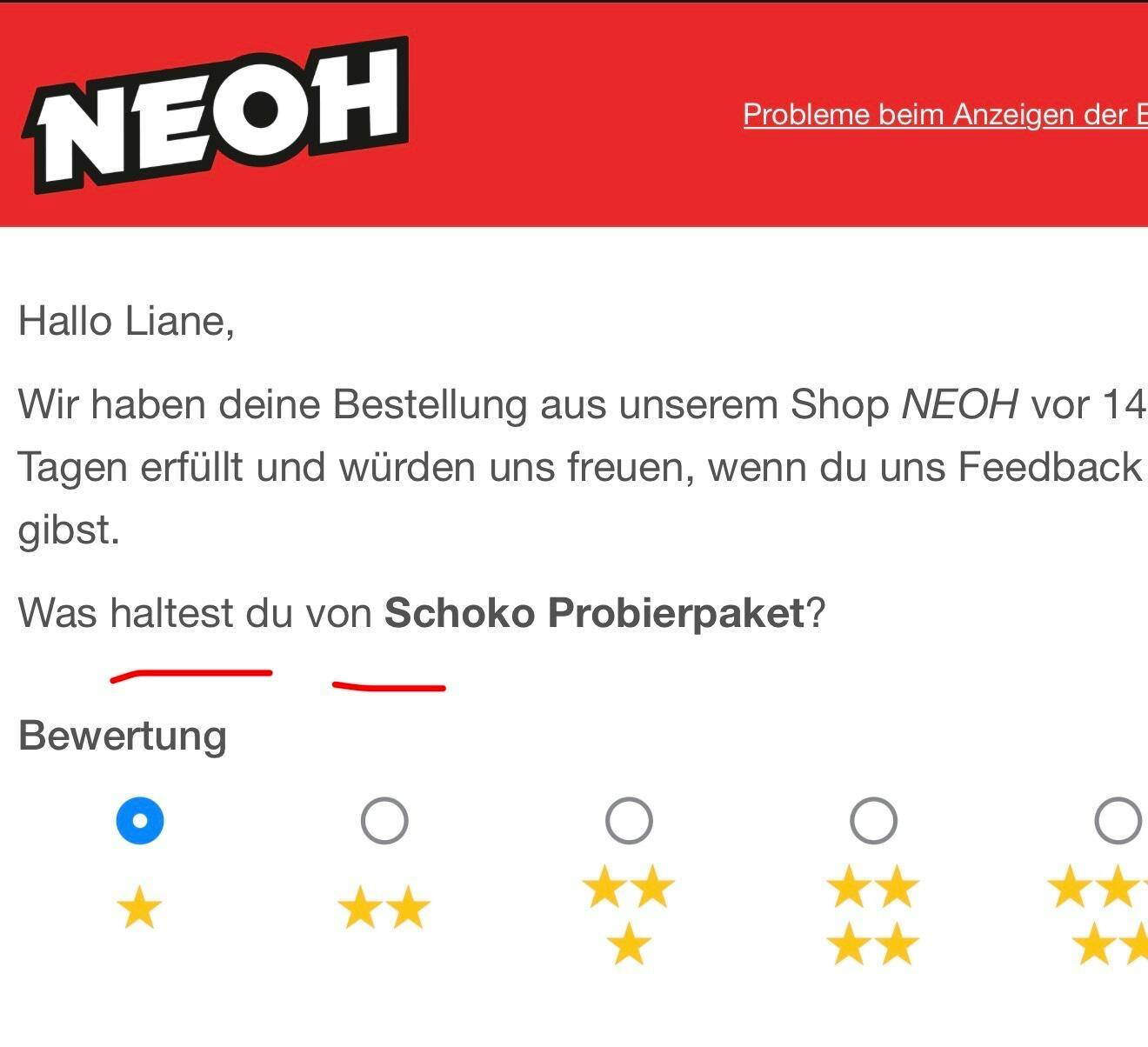Pick the four-star rating option
The width and height of the screenshot is (1148, 1047).
point(873,821)
